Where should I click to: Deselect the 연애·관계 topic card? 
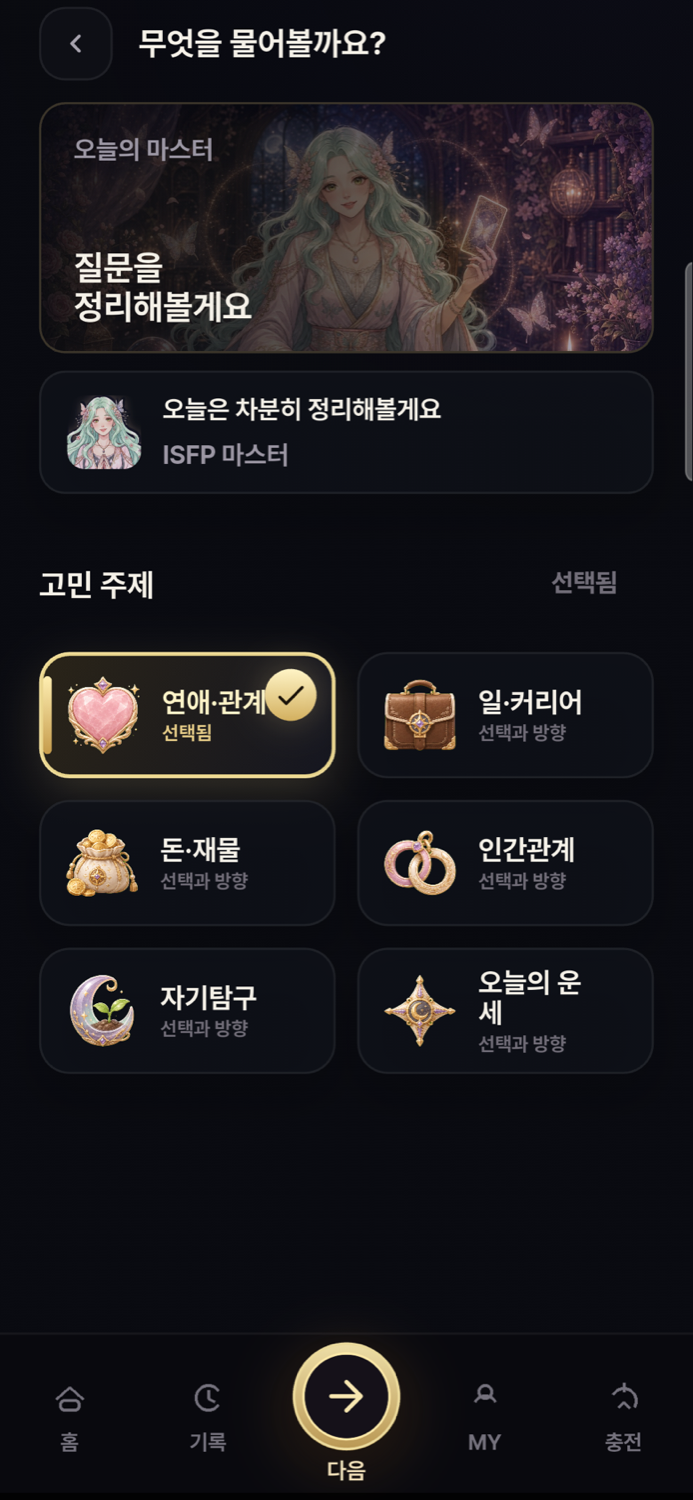pos(187,715)
